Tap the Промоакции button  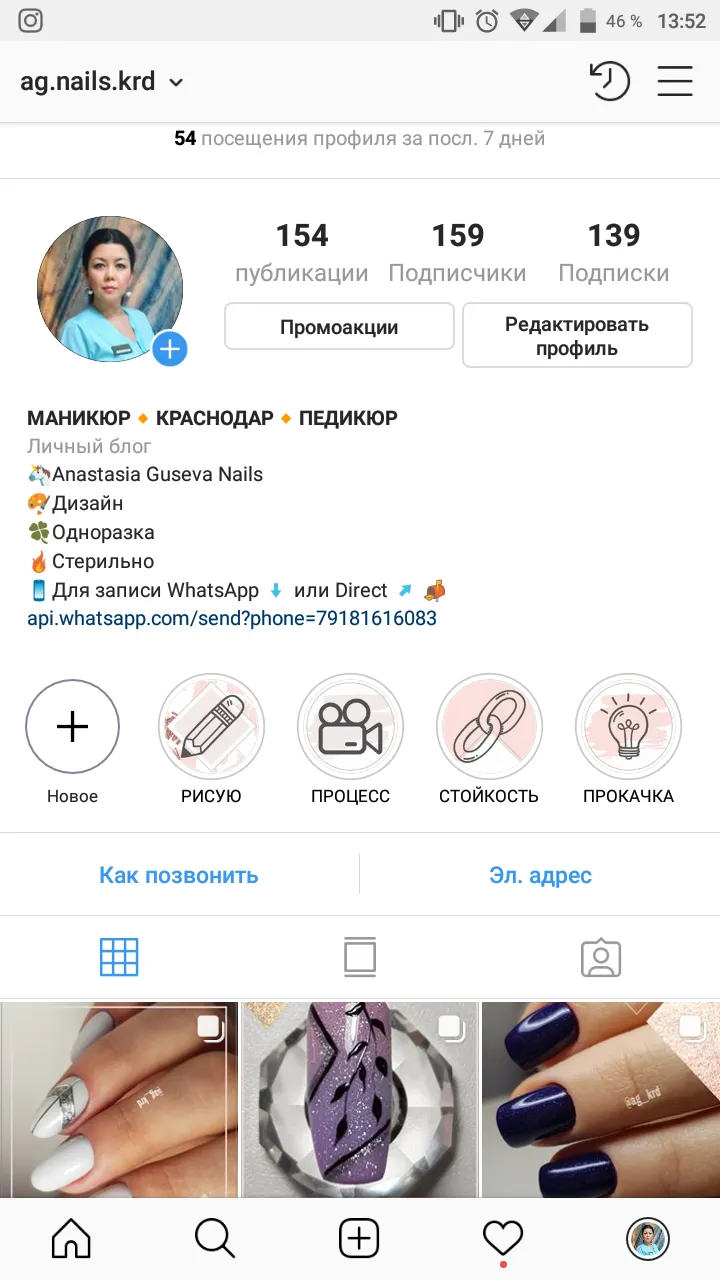339,327
